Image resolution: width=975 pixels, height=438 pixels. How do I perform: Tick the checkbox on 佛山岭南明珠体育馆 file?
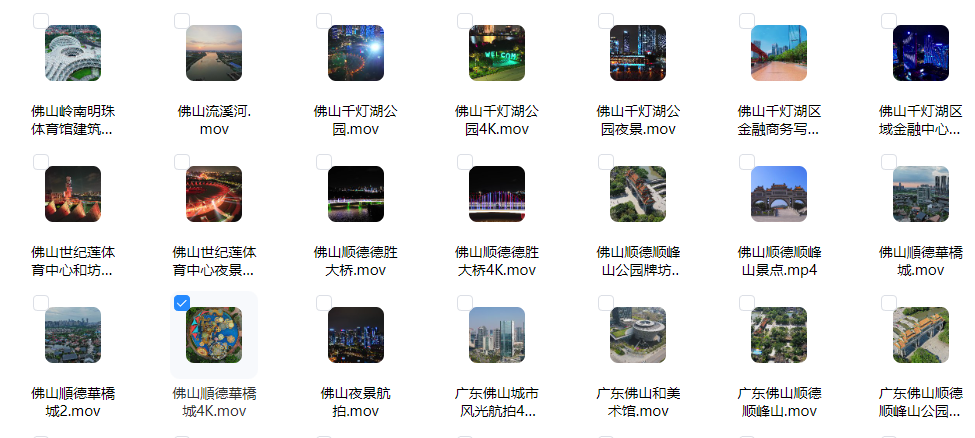pyautogui.click(x=41, y=21)
